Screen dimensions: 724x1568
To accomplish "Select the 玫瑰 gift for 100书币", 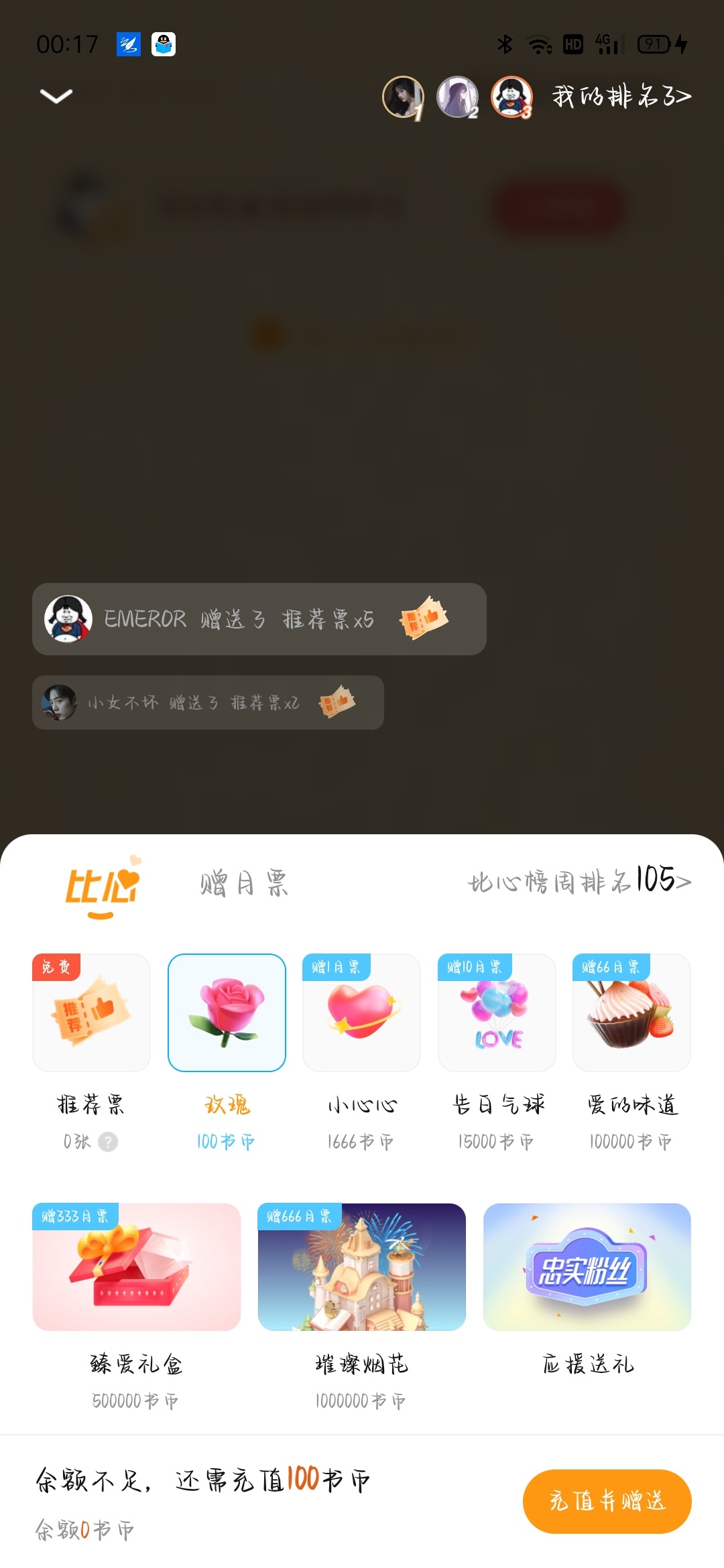I will point(227,1012).
